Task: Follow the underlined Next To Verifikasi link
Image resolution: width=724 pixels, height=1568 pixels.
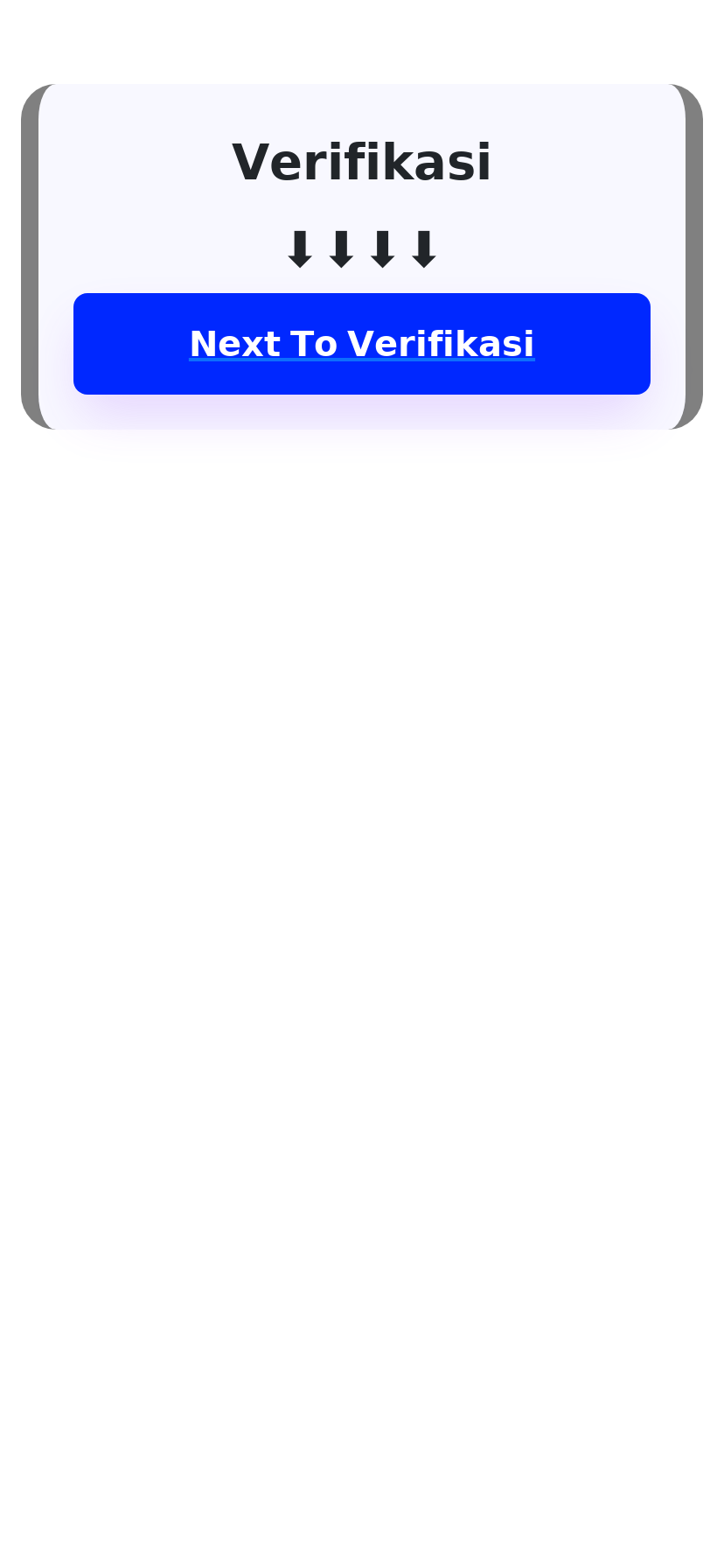Action: 361,344
